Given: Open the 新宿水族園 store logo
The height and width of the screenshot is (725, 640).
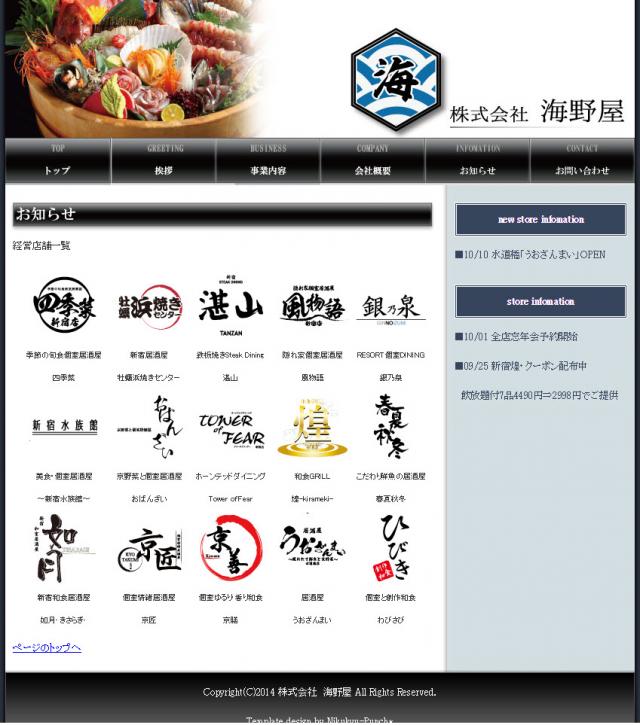Looking at the screenshot, I should click(64, 427).
